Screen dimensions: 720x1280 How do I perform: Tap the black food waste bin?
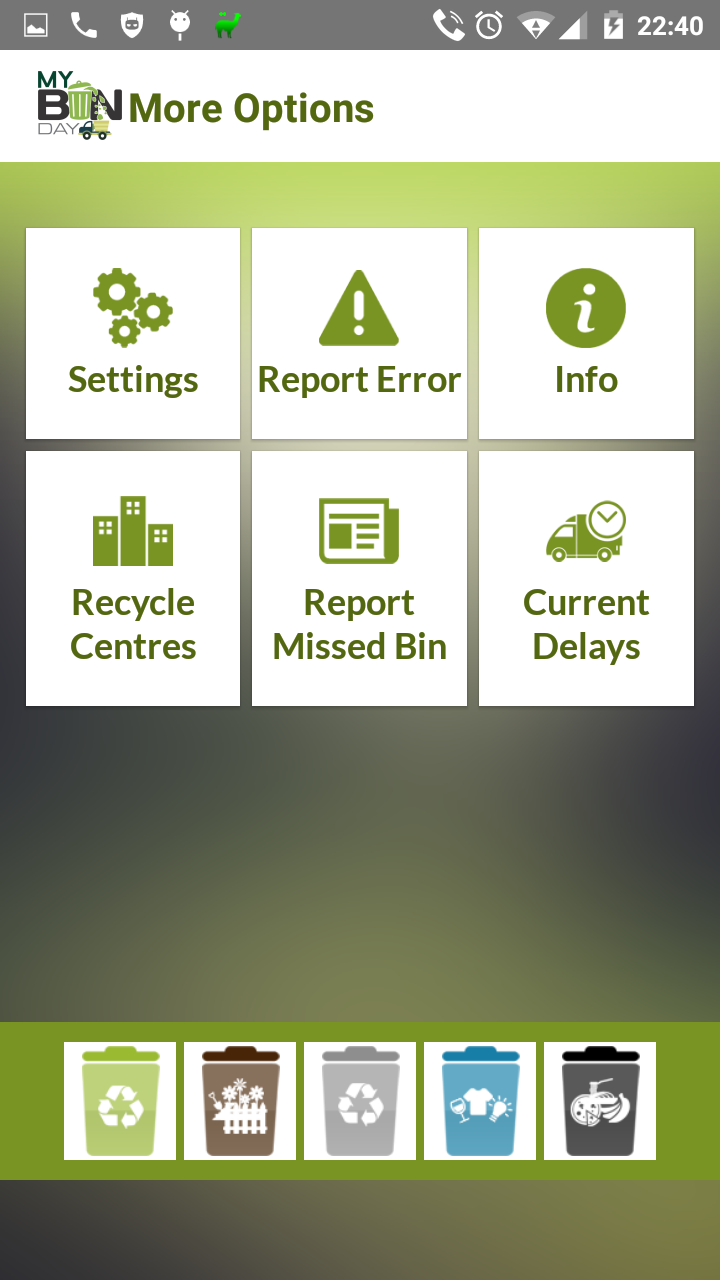point(599,1100)
